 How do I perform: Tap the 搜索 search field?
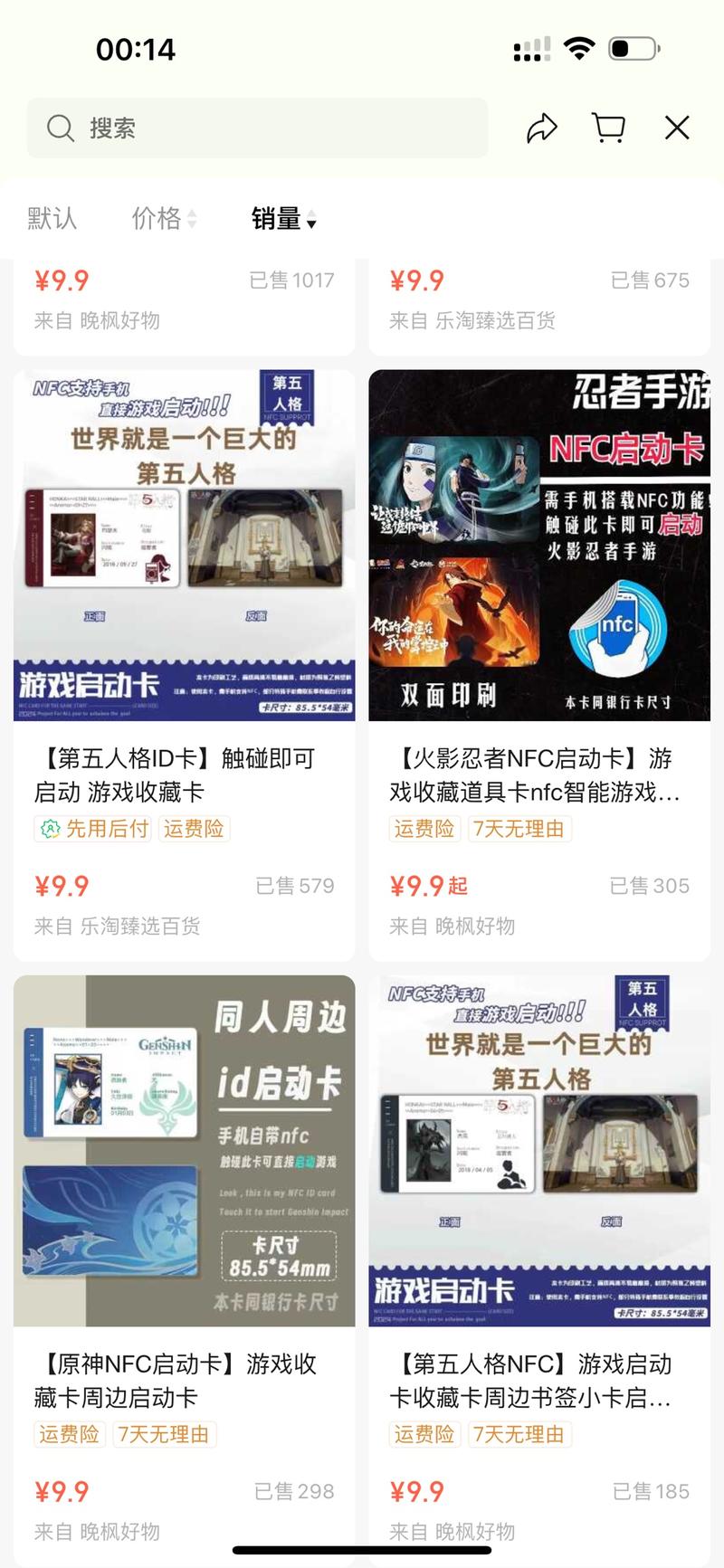(257, 128)
